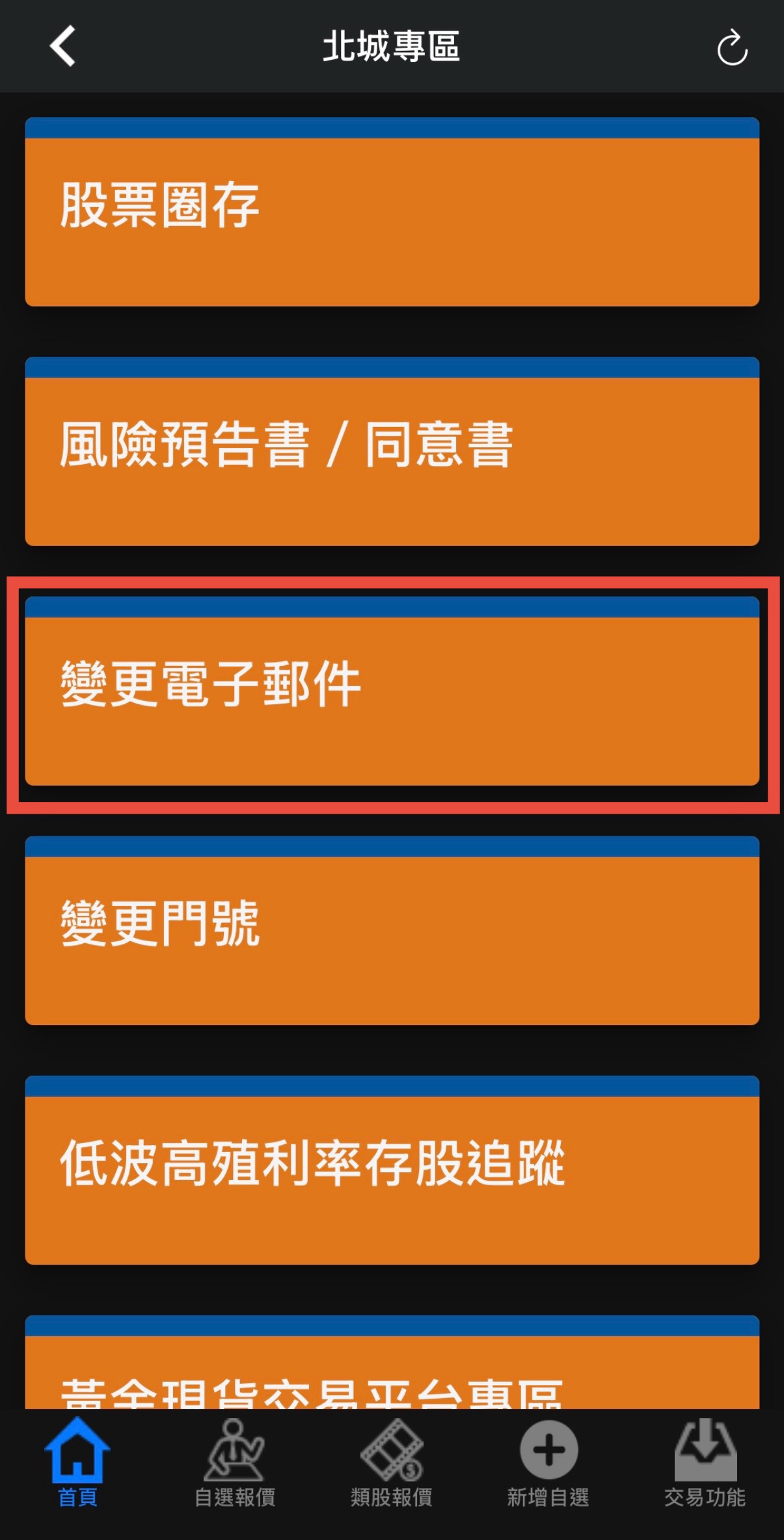Open the 黃金現貨交易平台專區 card
784x1540 pixels.
pyautogui.click(x=392, y=1362)
